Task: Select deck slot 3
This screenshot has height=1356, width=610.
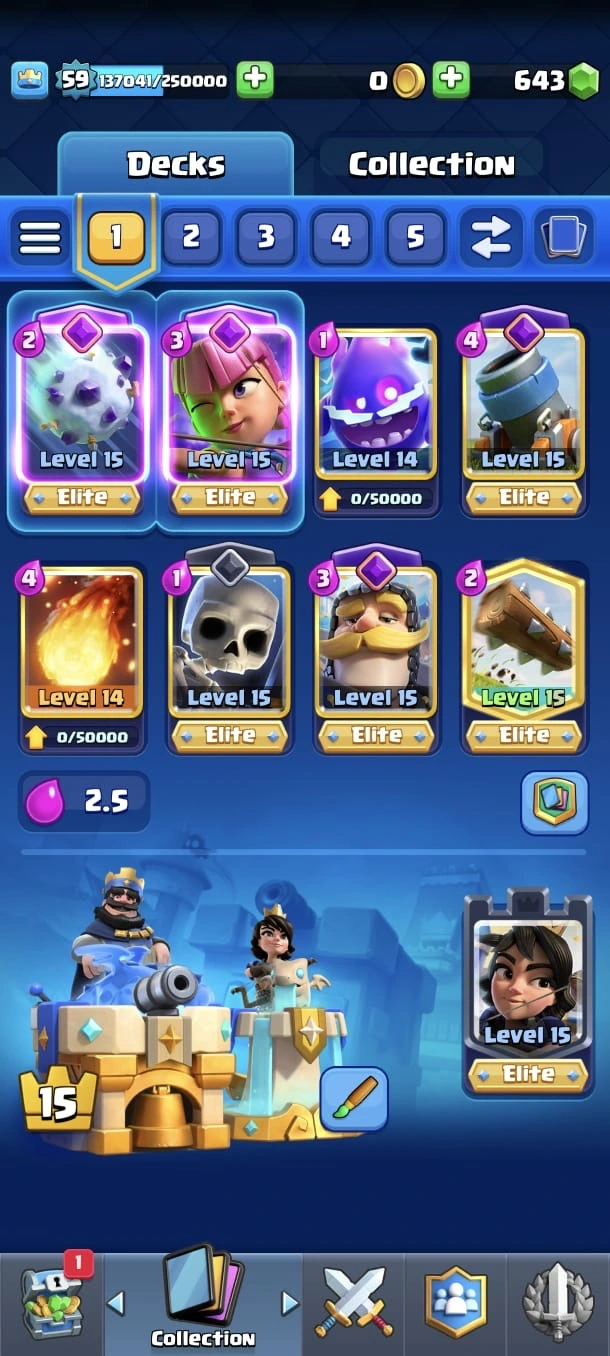Action: [265, 237]
